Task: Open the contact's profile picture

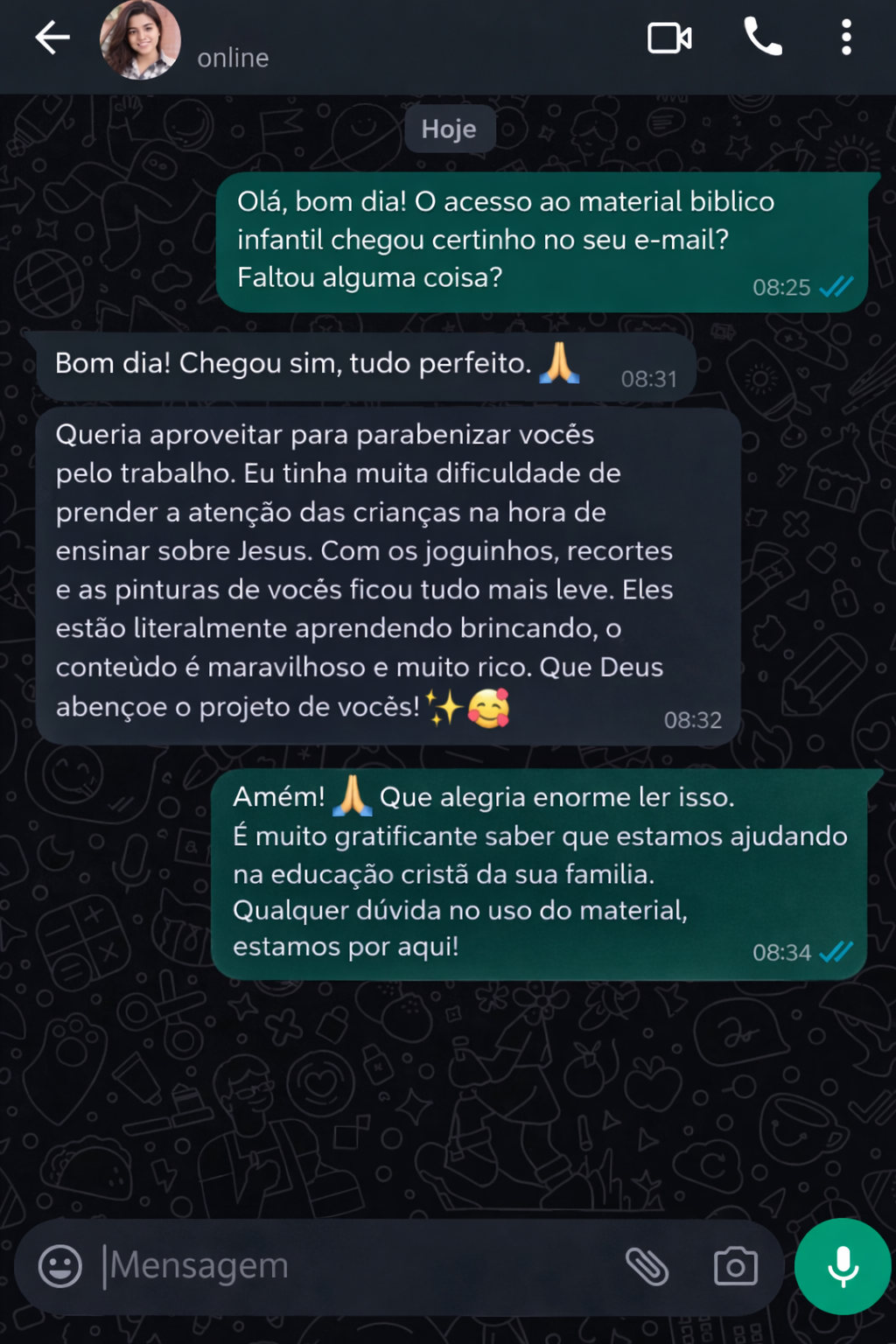Action: pos(140,40)
